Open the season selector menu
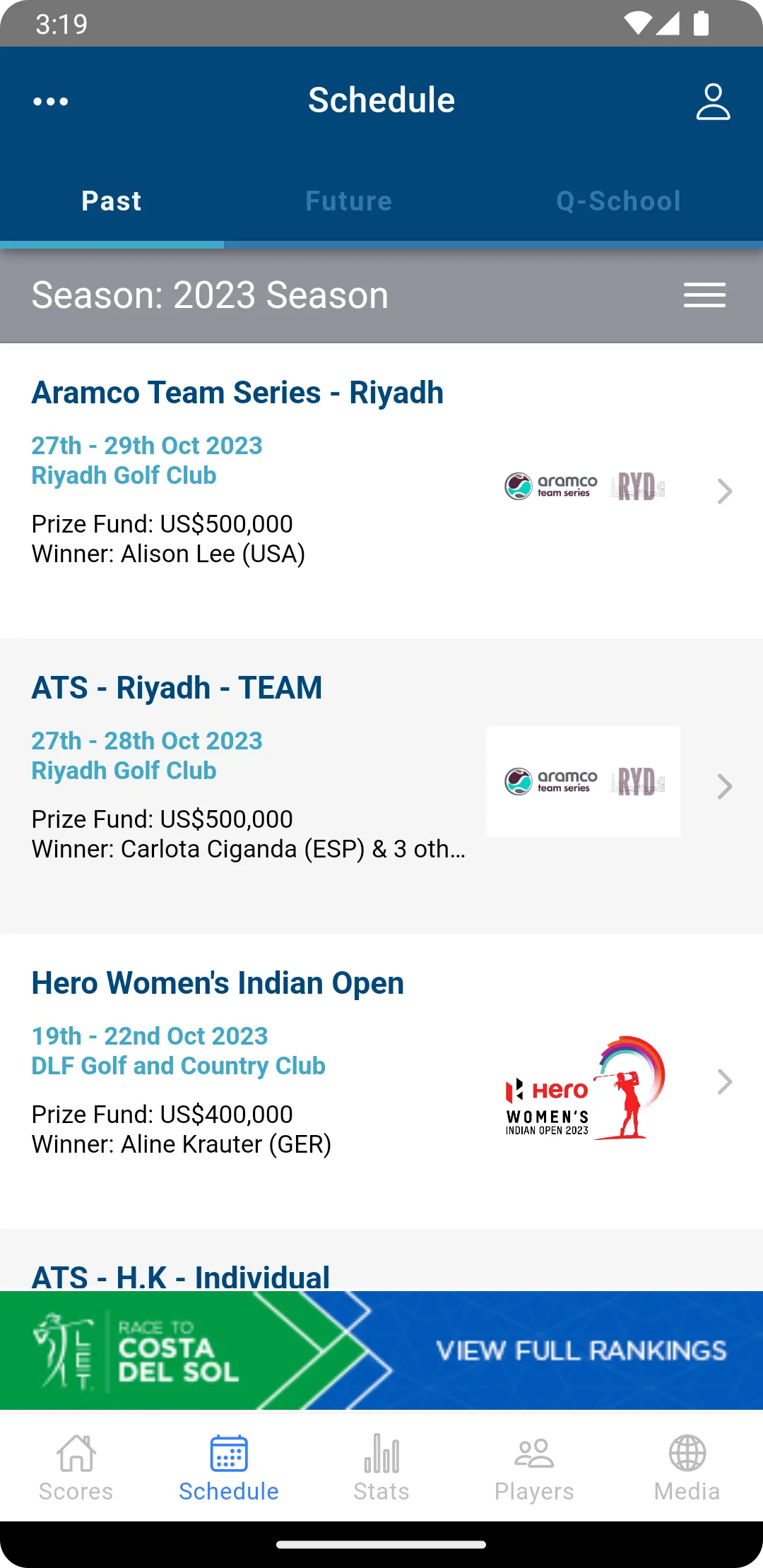This screenshot has width=763, height=1568. pos(704,295)
